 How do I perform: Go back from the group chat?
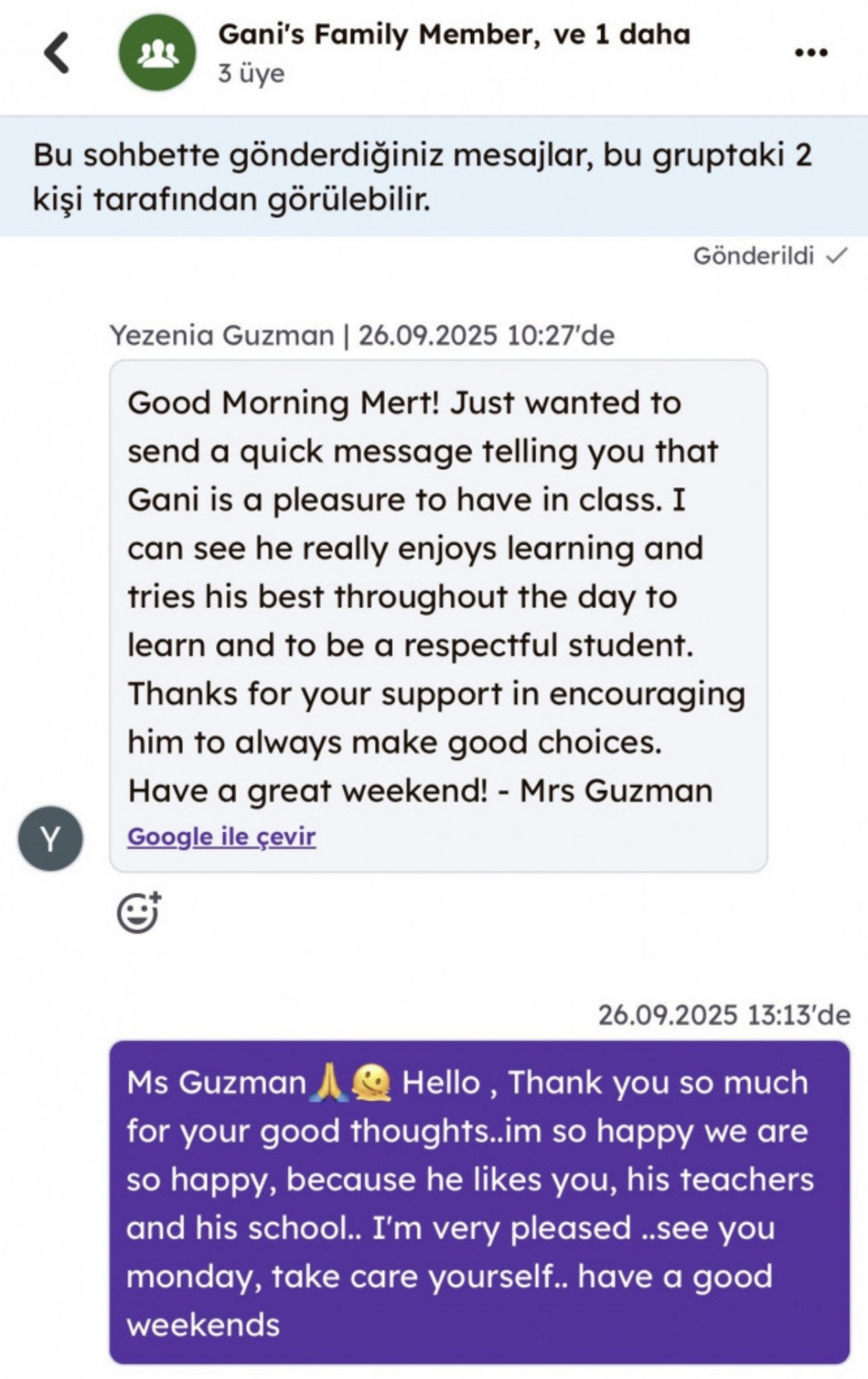[57, 52]
